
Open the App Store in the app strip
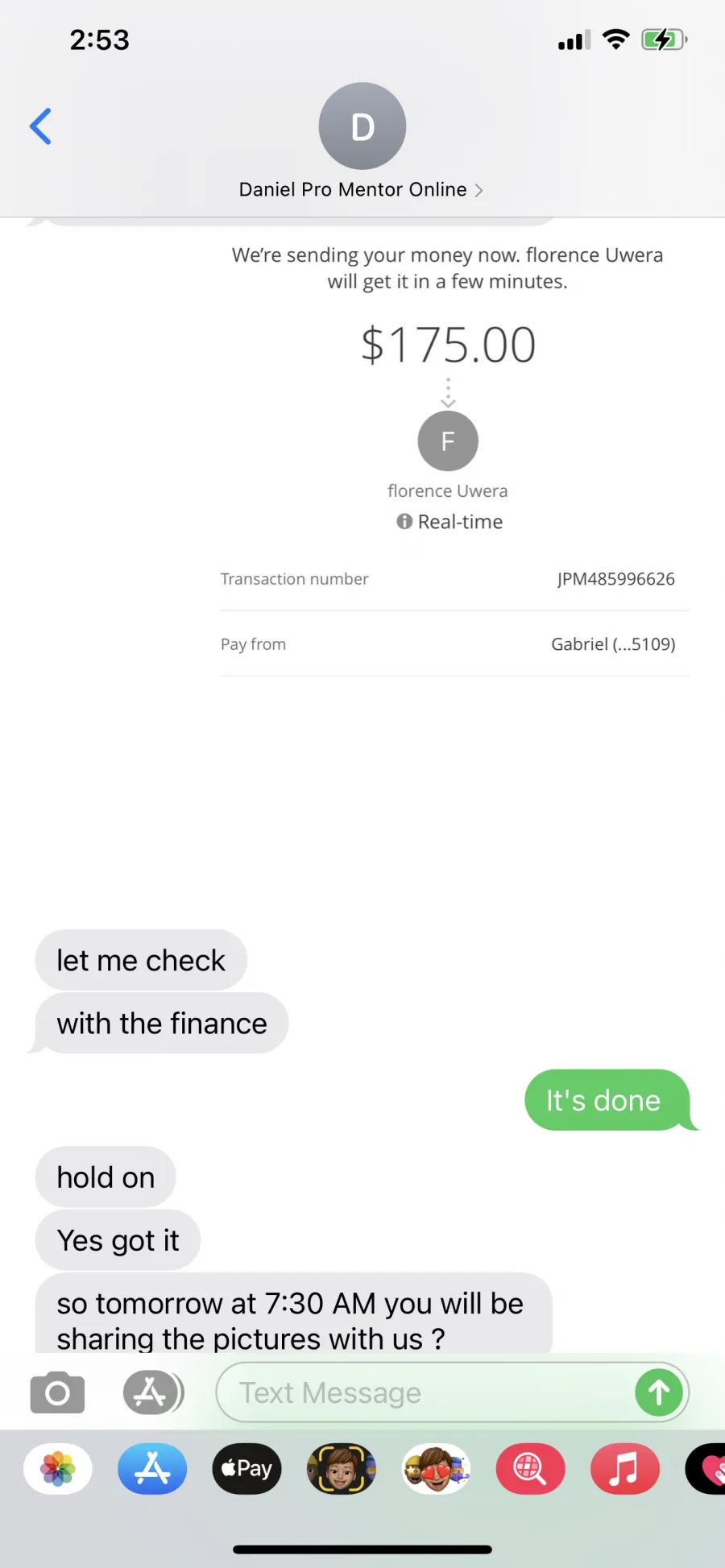click(152, 1469)
